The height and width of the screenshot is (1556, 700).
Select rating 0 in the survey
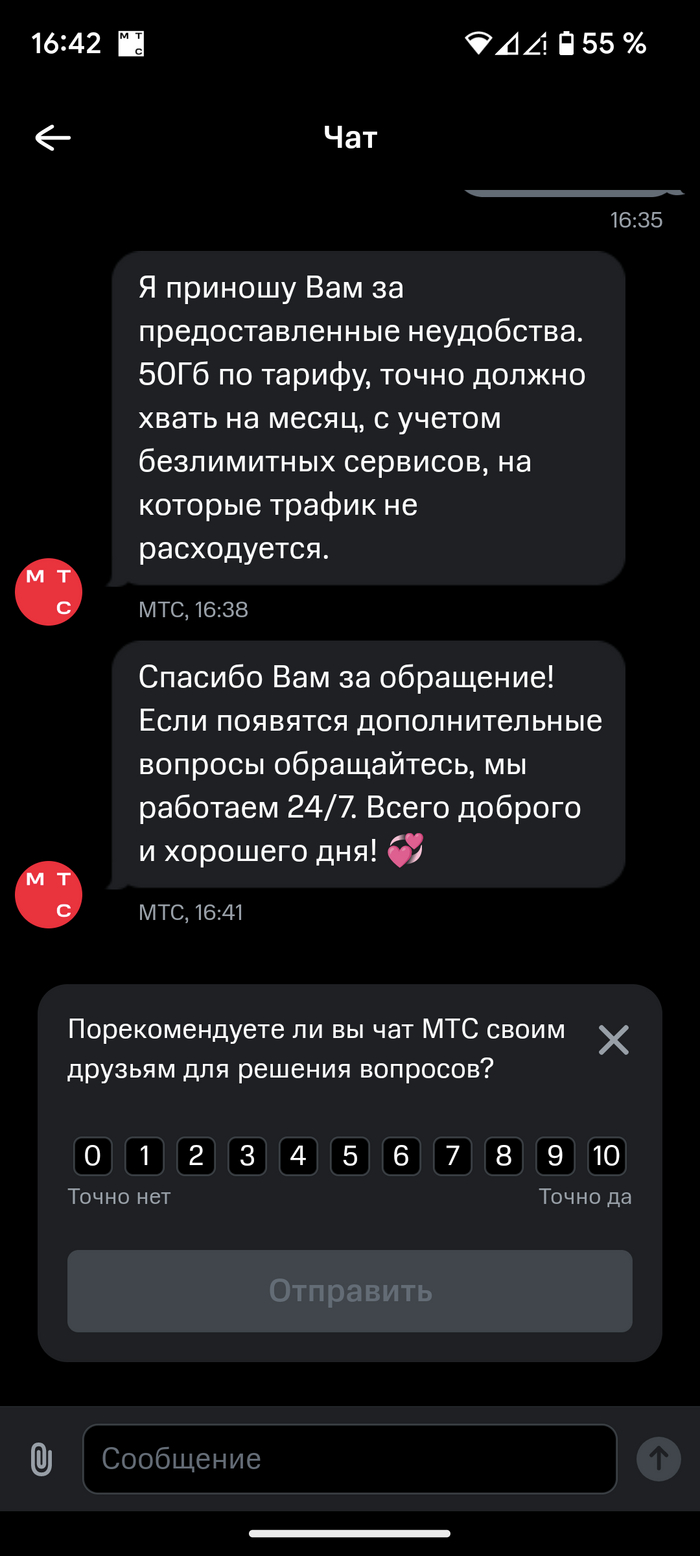coord(92,1156)
